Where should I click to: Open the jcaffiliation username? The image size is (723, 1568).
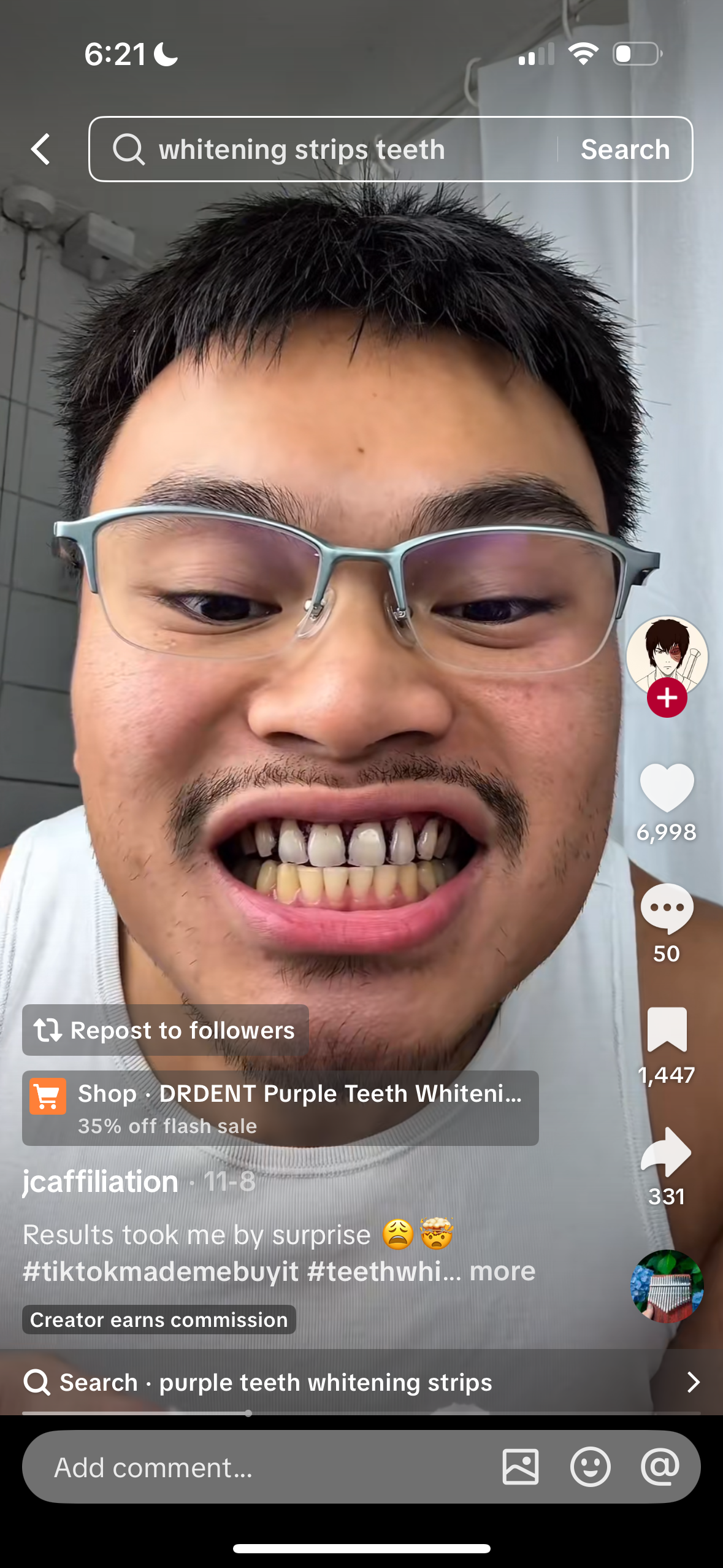pos(101,1182)
